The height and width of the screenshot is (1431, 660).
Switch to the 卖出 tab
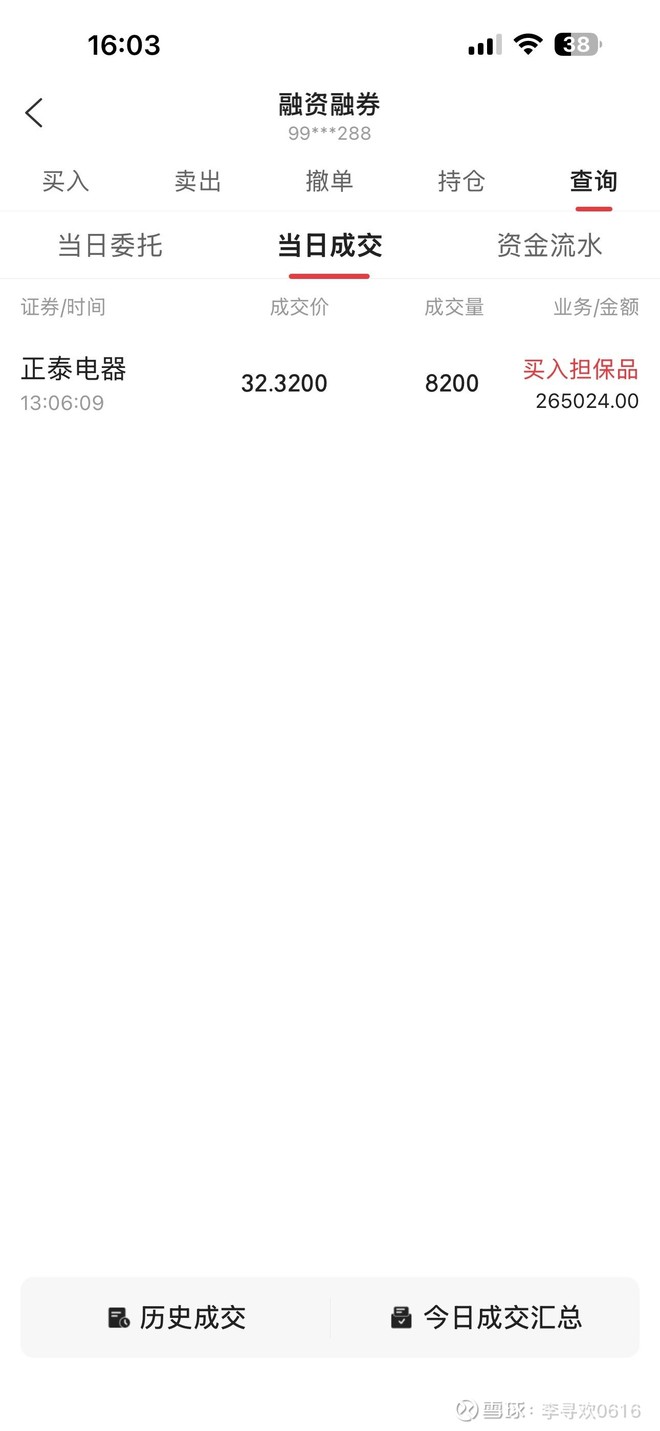(x=198, y=181)
